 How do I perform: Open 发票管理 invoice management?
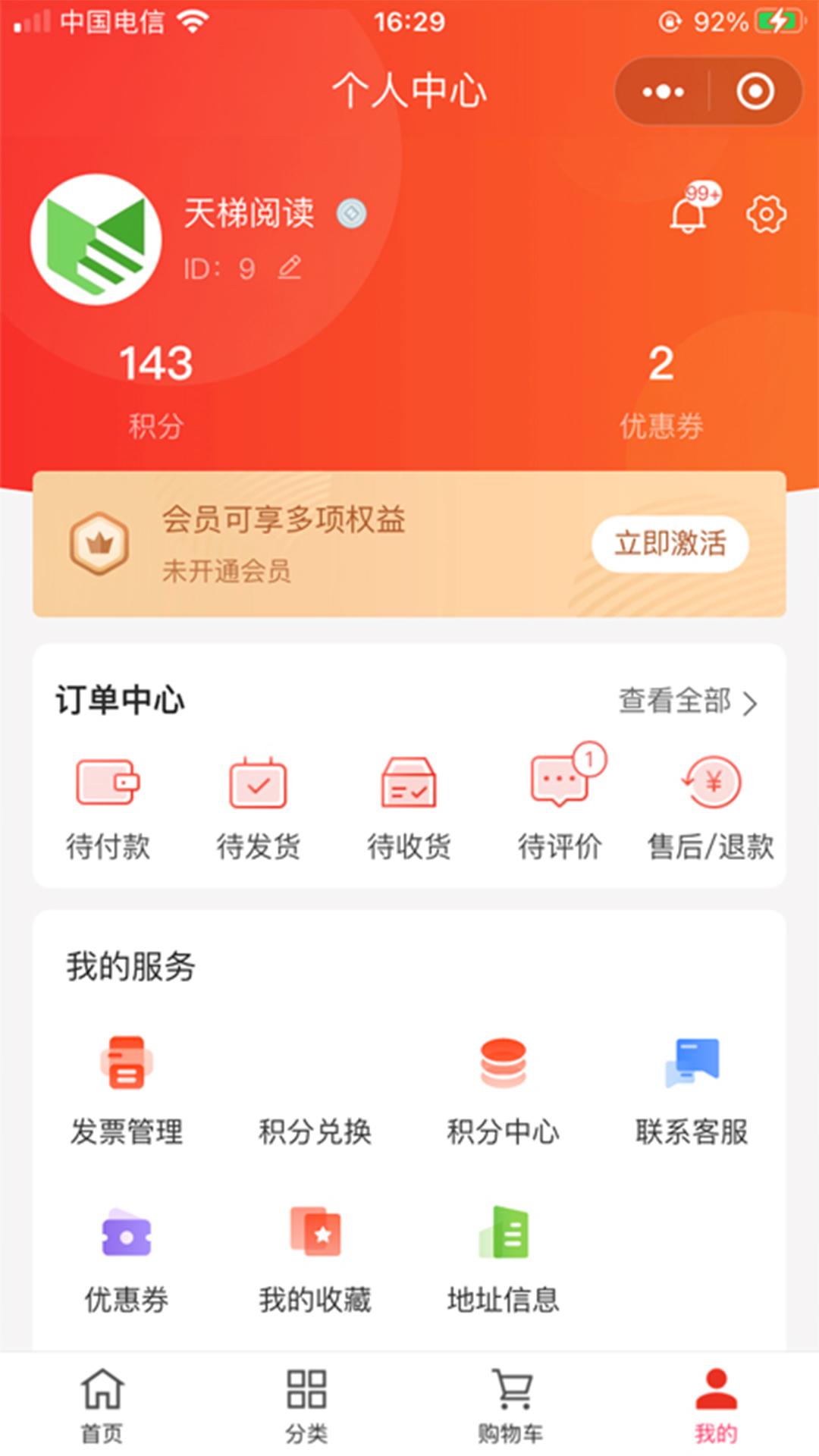[126, 1092]
